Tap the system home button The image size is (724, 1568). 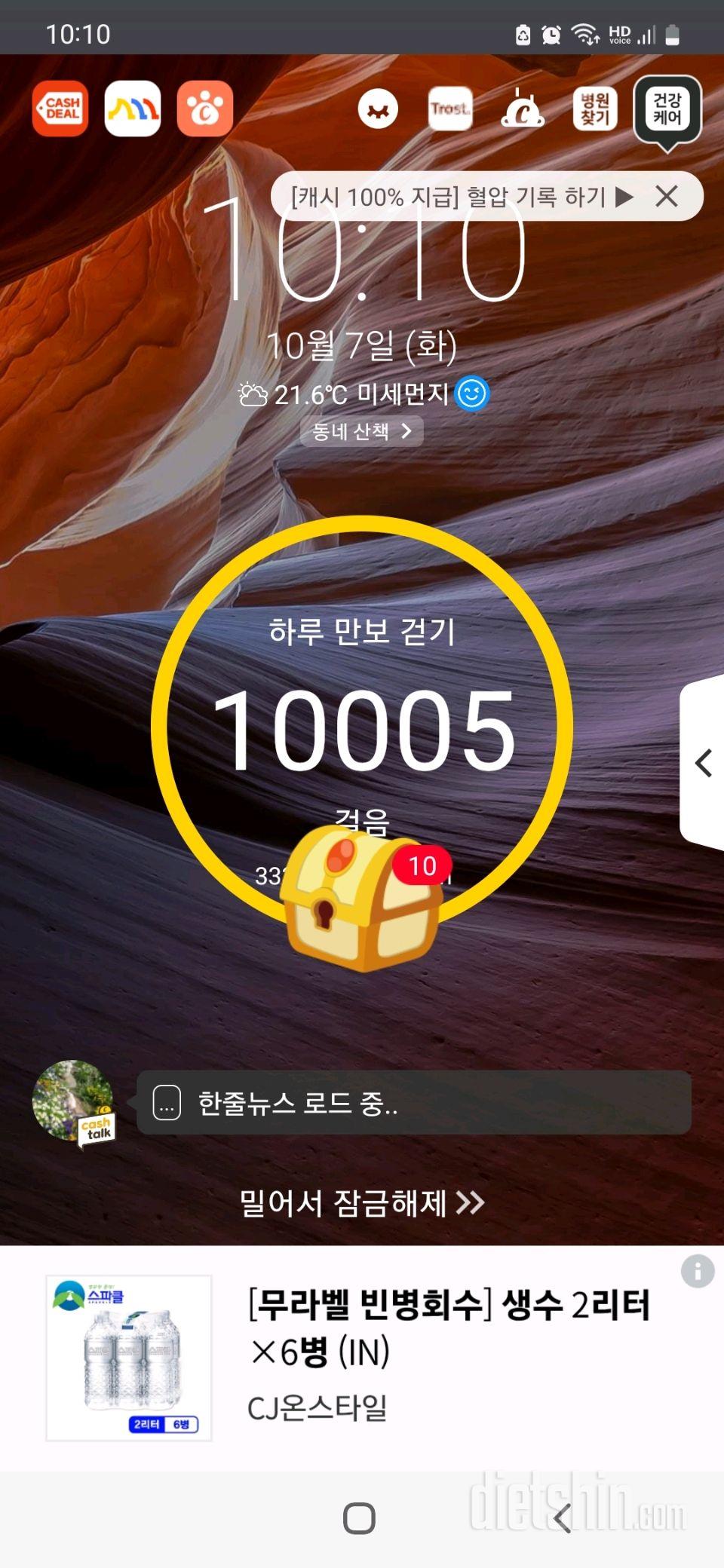coord(359,1518)
